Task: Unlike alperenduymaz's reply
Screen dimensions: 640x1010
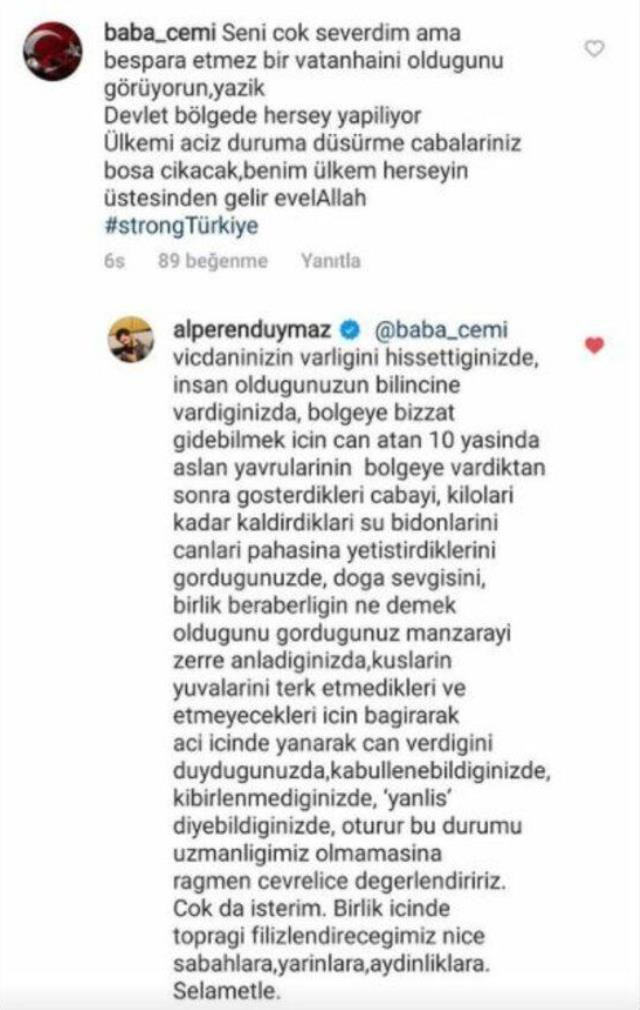Action: pos(594,346)
